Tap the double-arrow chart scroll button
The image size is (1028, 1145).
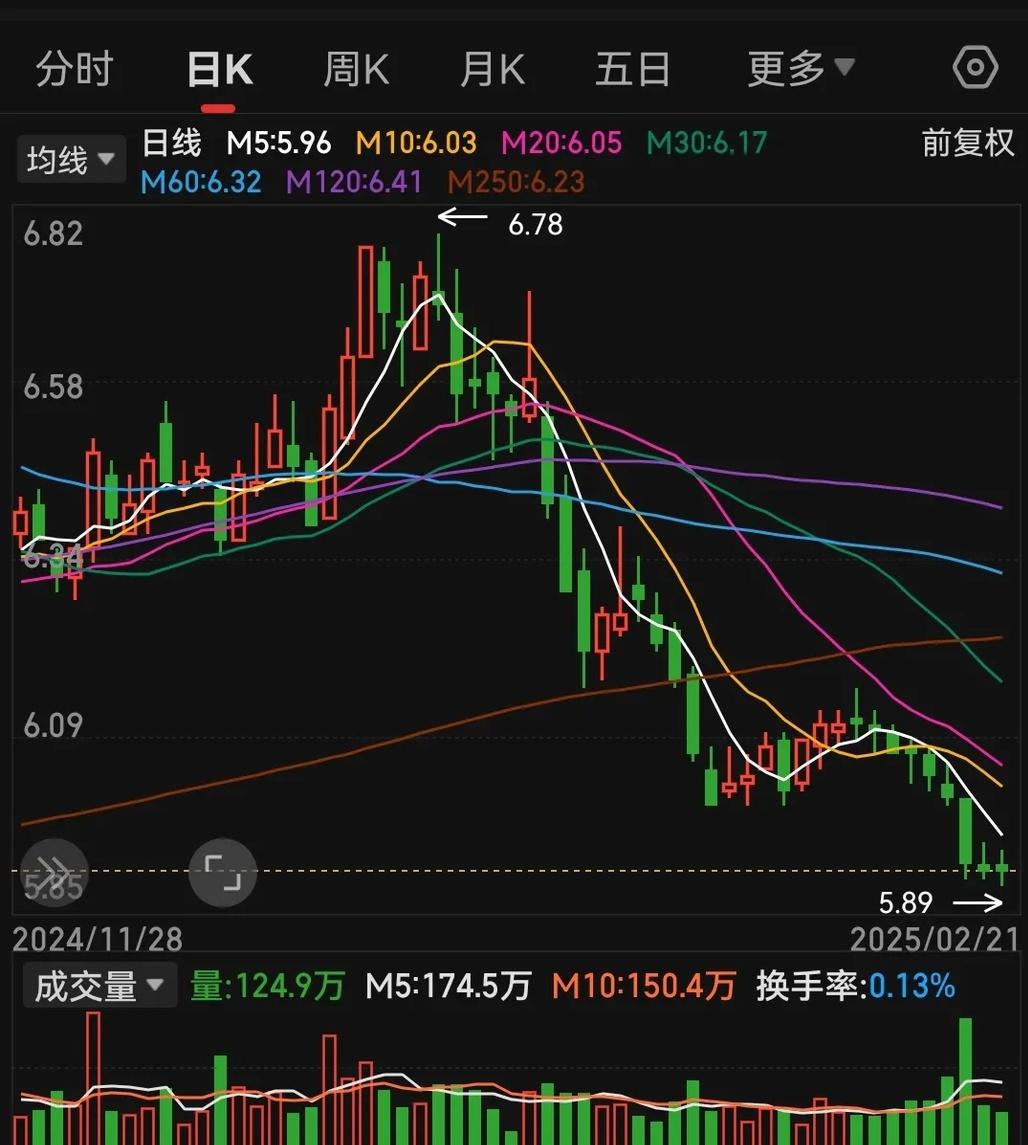[54, 871]
